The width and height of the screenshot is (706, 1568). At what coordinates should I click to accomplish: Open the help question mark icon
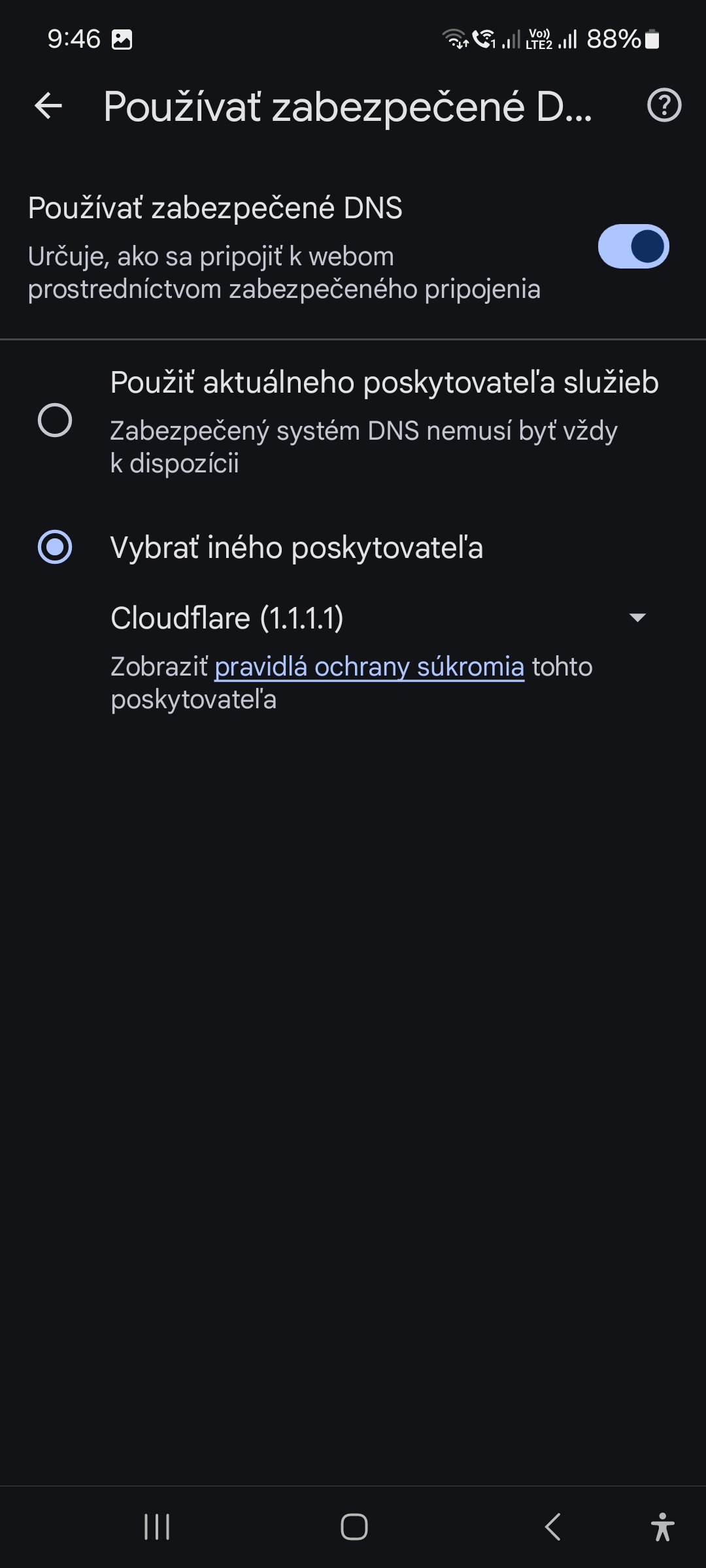point(664,106)
